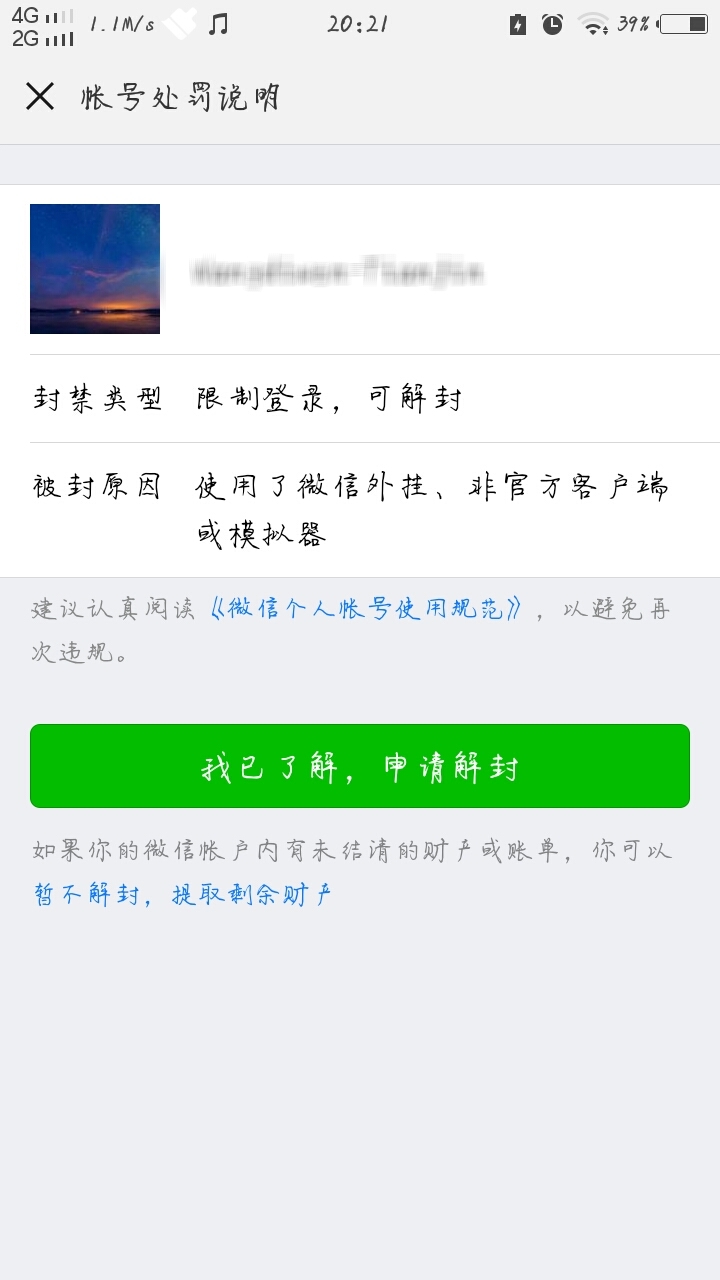Tap the 2G signal strength indicator

[45, 40]
